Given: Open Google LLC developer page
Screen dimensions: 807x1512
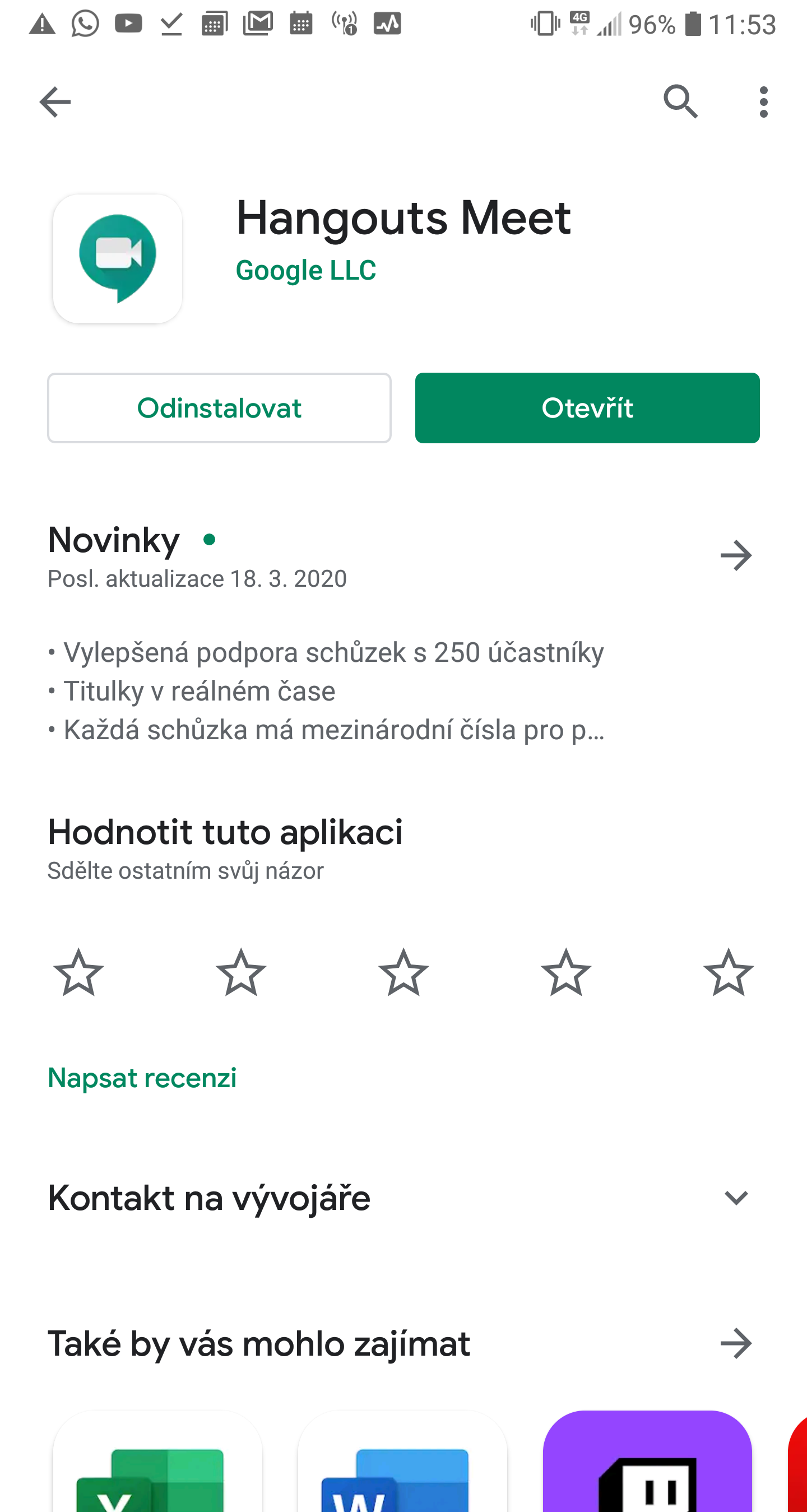Looking at the screenshot, I should pos(306,271).
